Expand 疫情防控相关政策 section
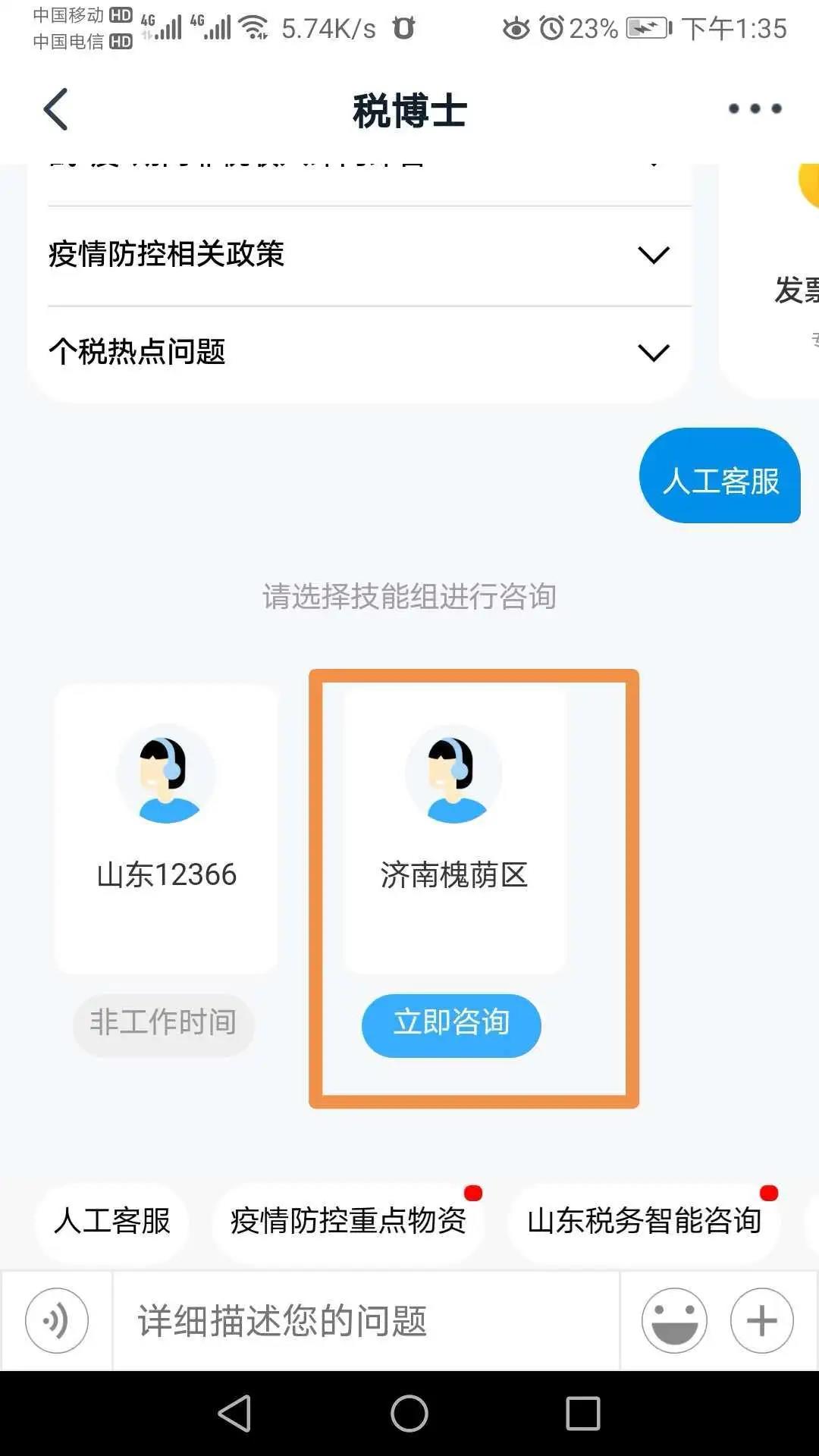Screen dimensions: 819x1456 (x=653, y=255)
